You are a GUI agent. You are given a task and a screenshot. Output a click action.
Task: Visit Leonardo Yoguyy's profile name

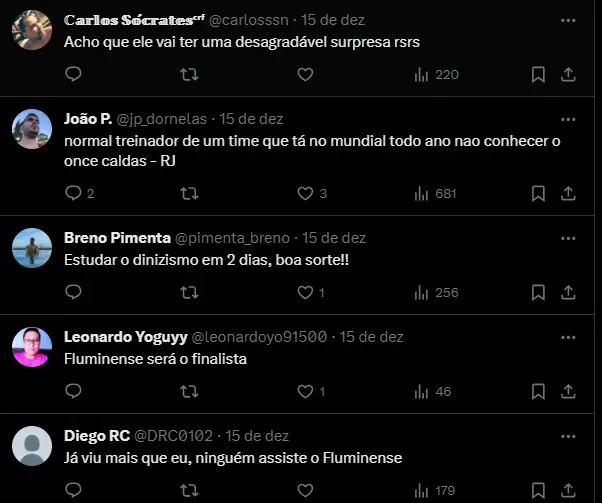[124, 337]
